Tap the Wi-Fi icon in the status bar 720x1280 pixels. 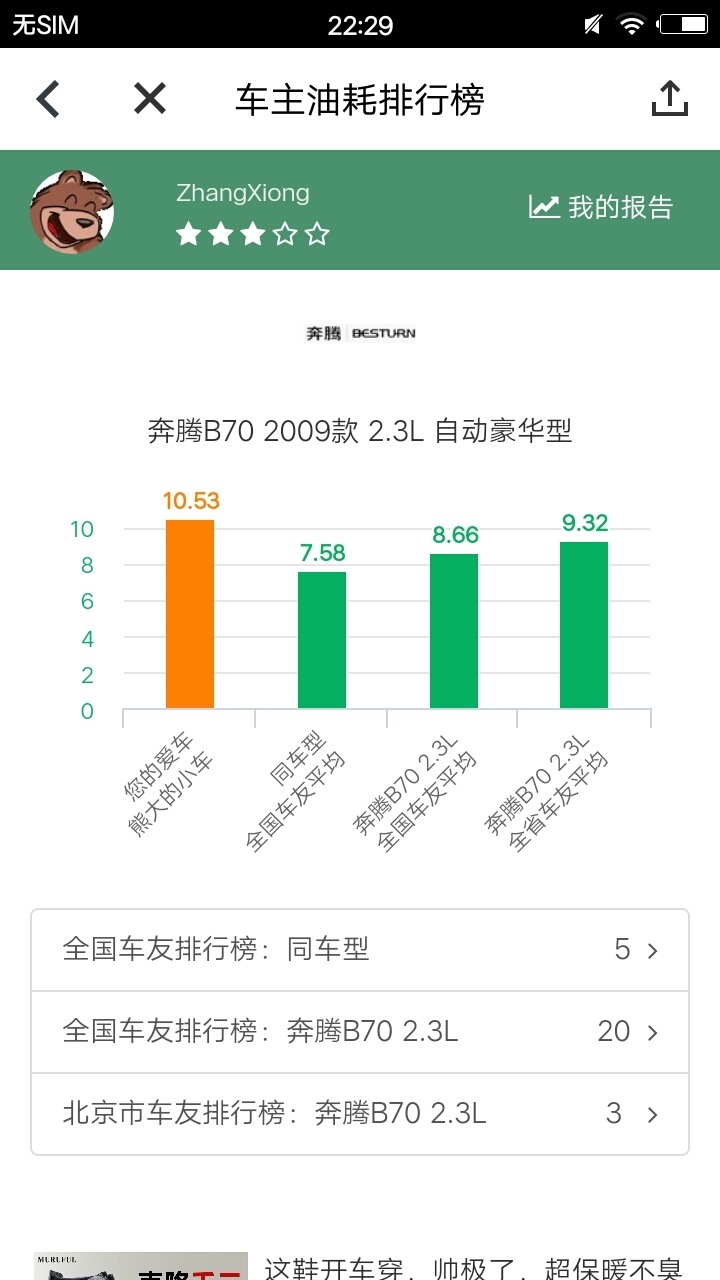[630, 24]
